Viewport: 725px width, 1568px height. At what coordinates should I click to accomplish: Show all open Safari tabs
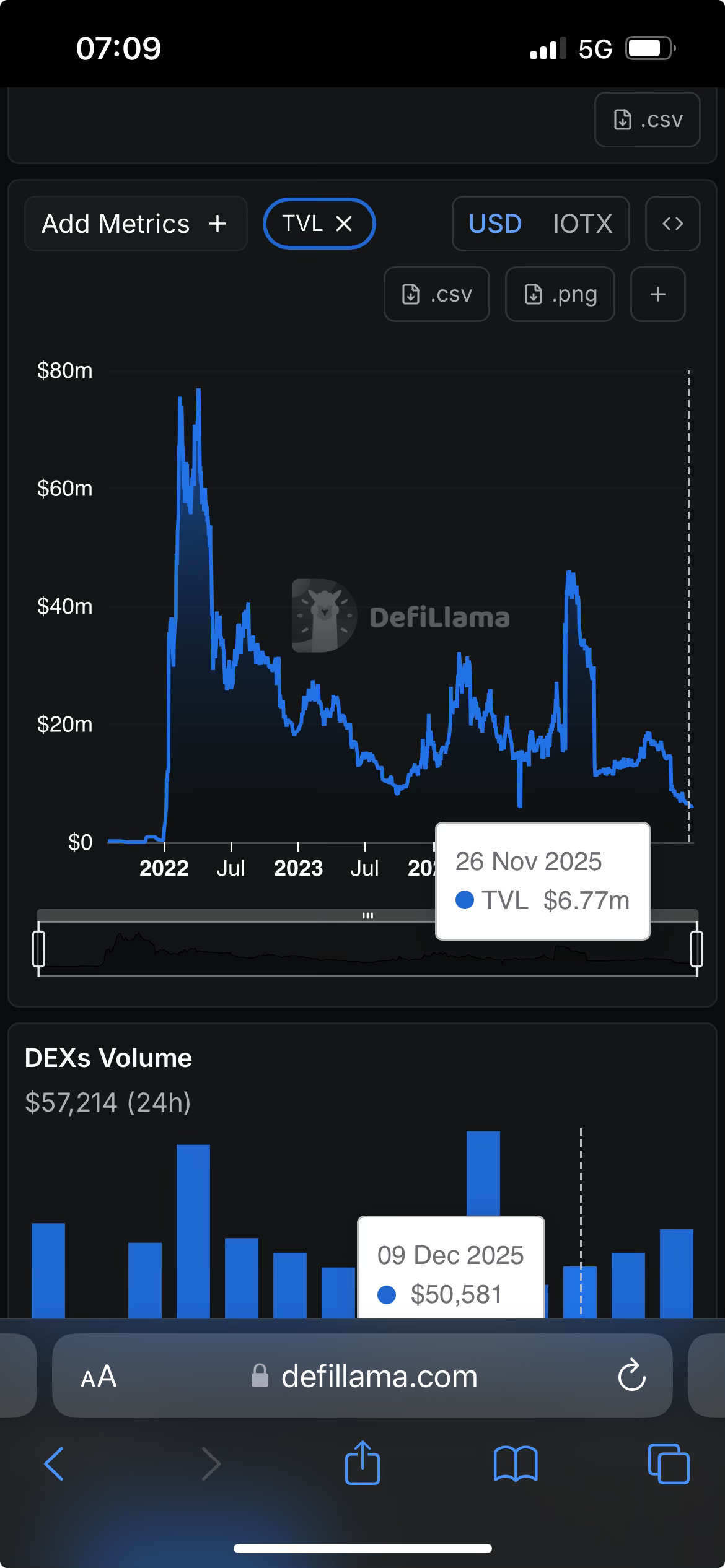pos(668,1464)
